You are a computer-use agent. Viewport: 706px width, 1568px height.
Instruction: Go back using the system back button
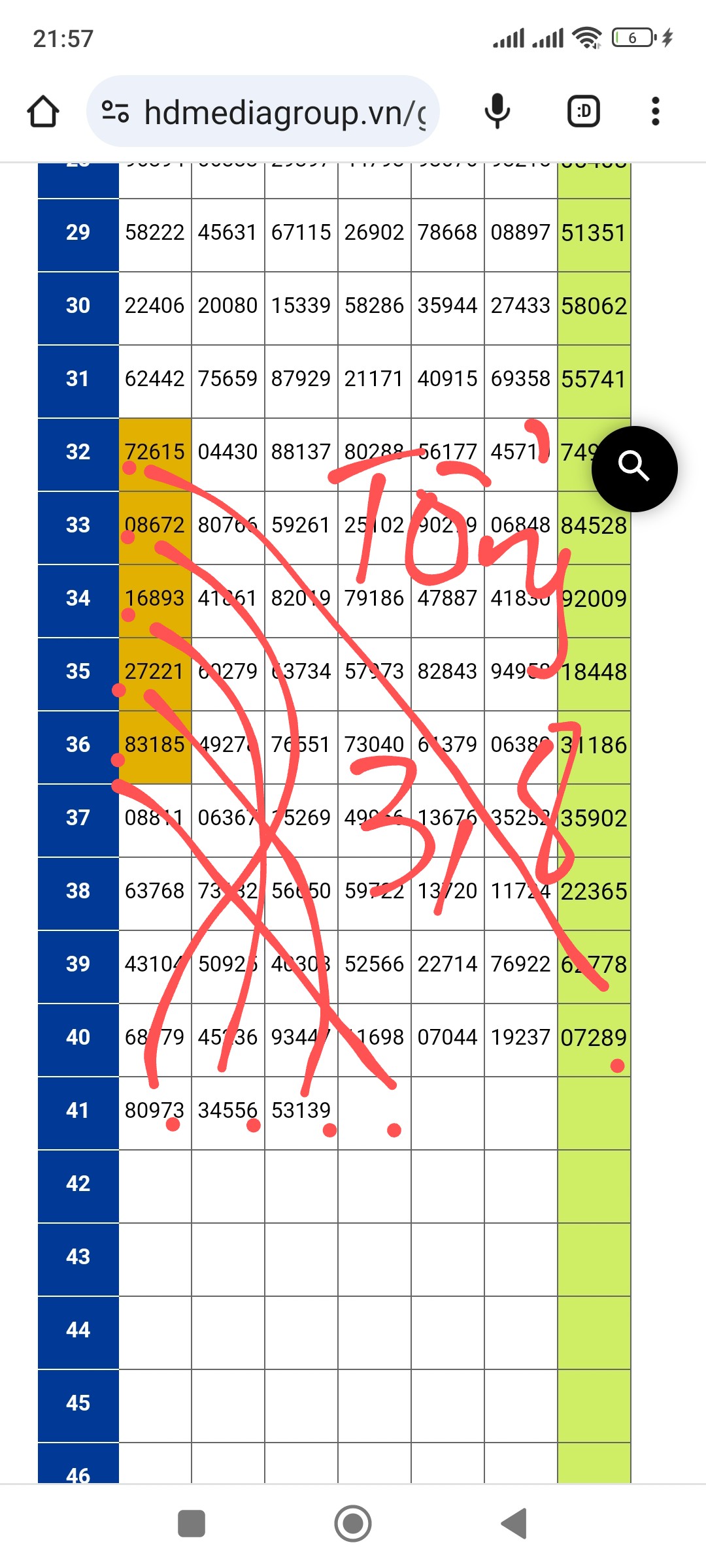[514, 1524]
